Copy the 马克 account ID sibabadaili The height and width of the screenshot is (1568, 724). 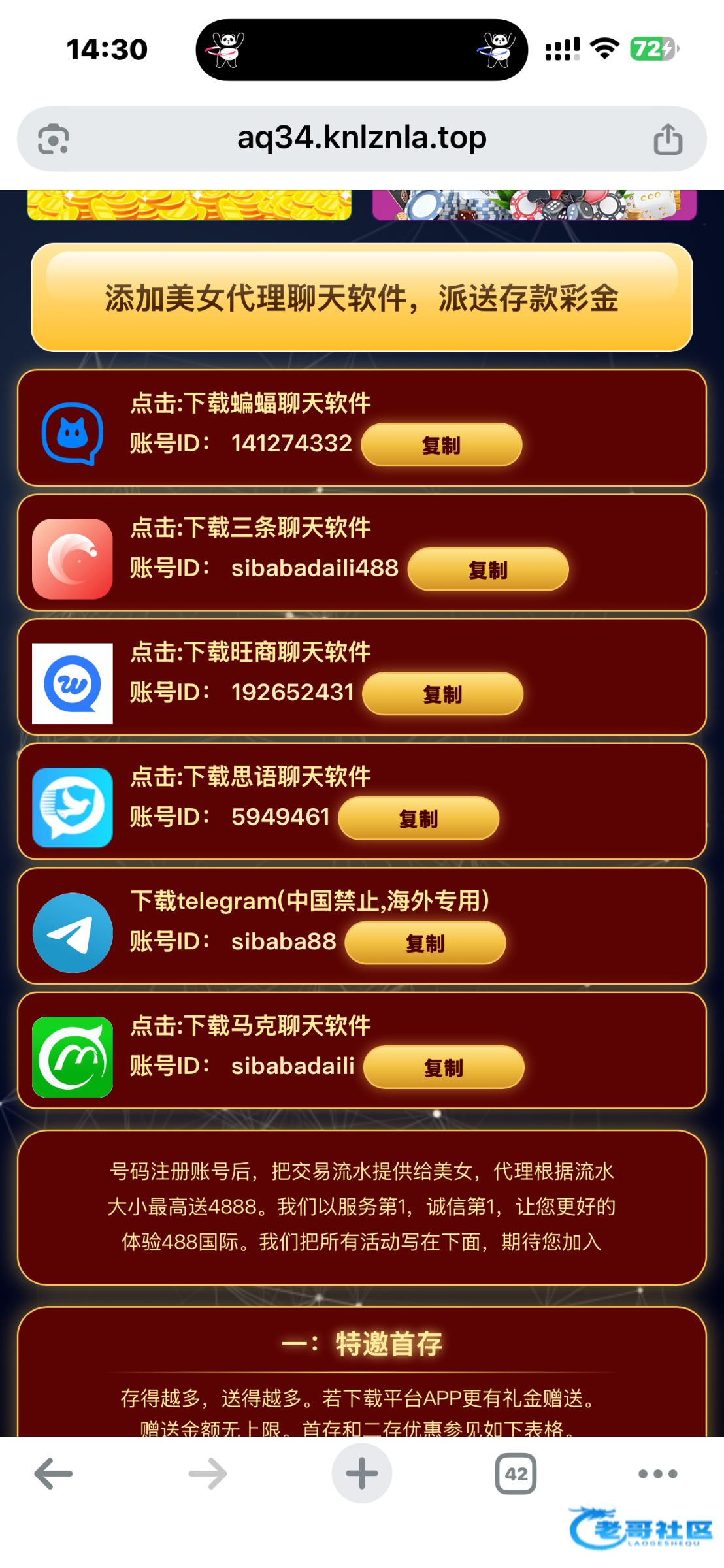(443, 1068)
